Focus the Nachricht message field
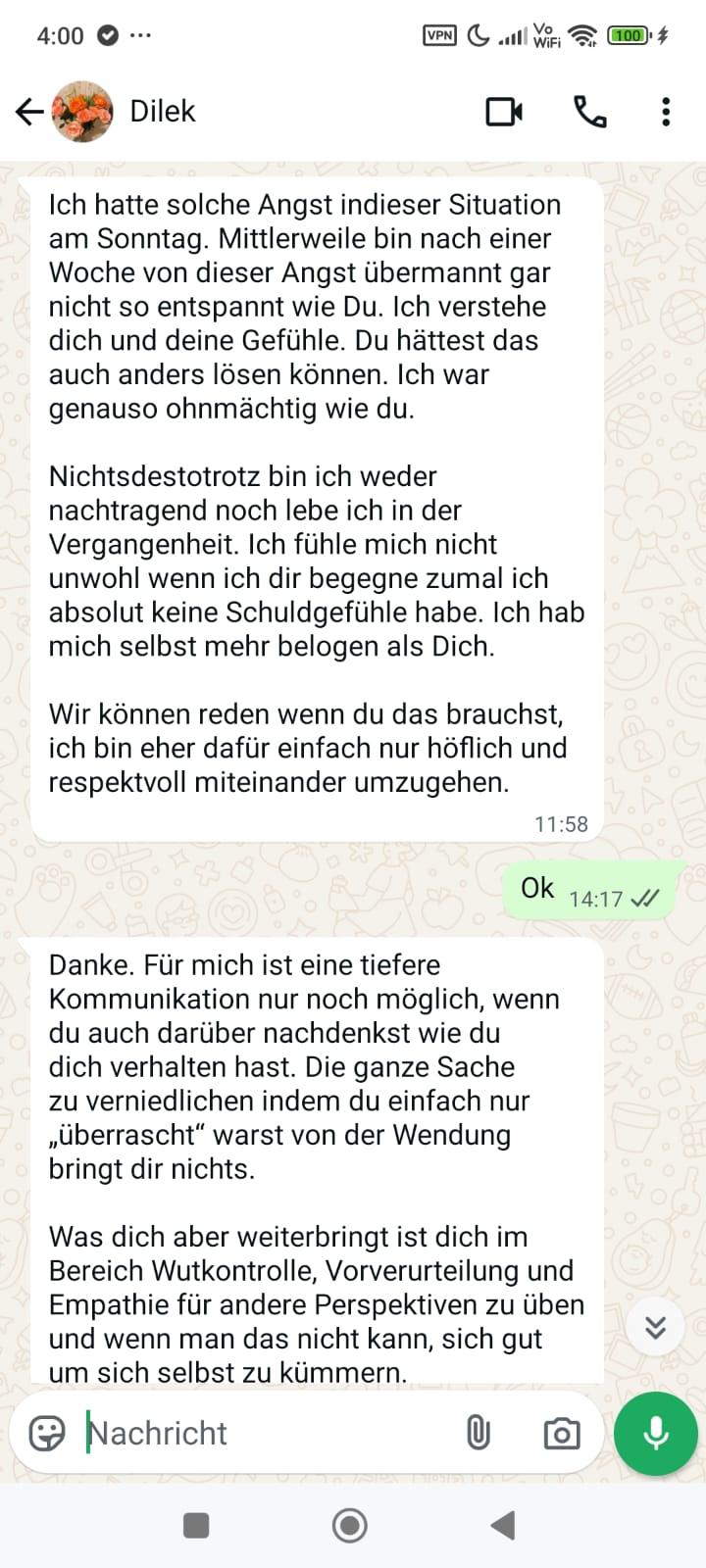 [x=265, y=1433]
